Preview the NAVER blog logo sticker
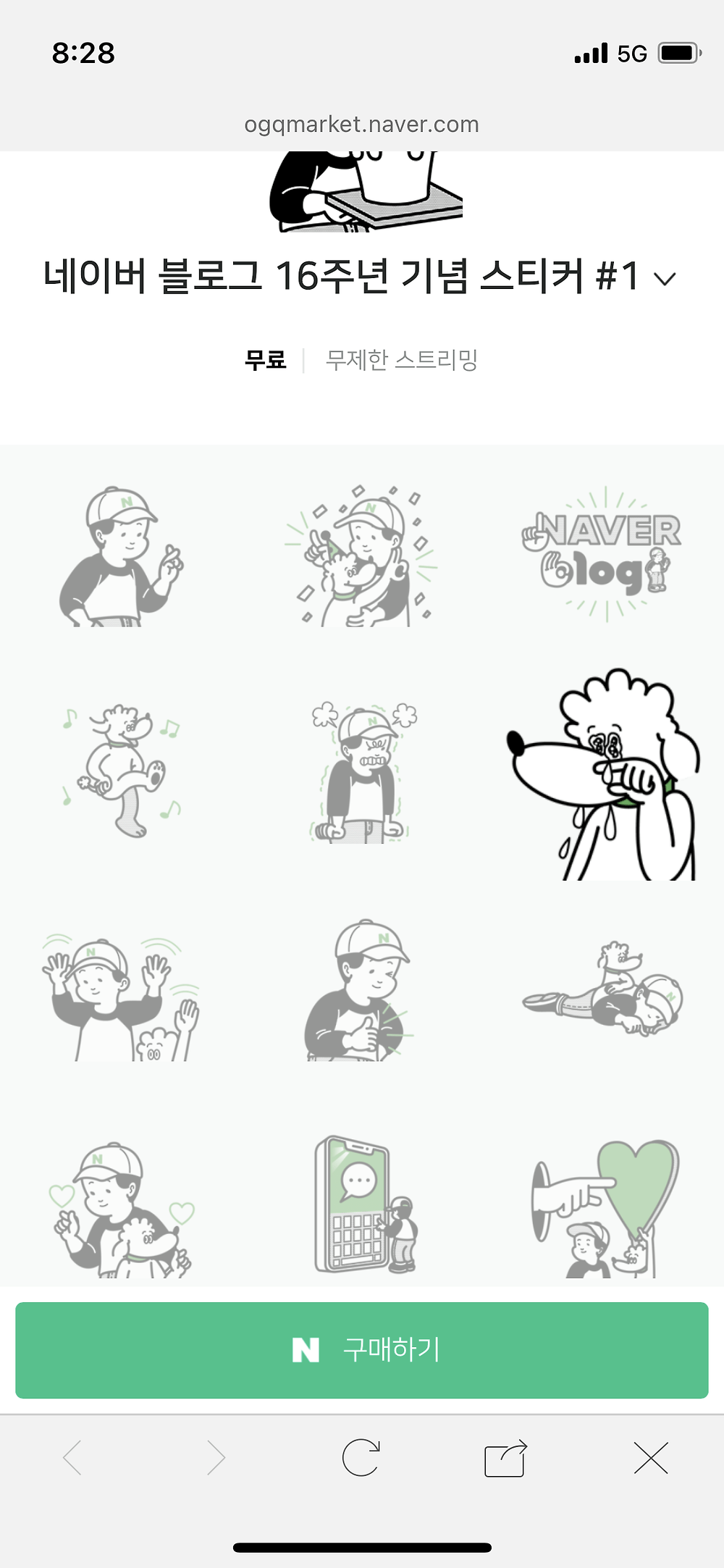724x1568 pixels. (x=603, y=555)
